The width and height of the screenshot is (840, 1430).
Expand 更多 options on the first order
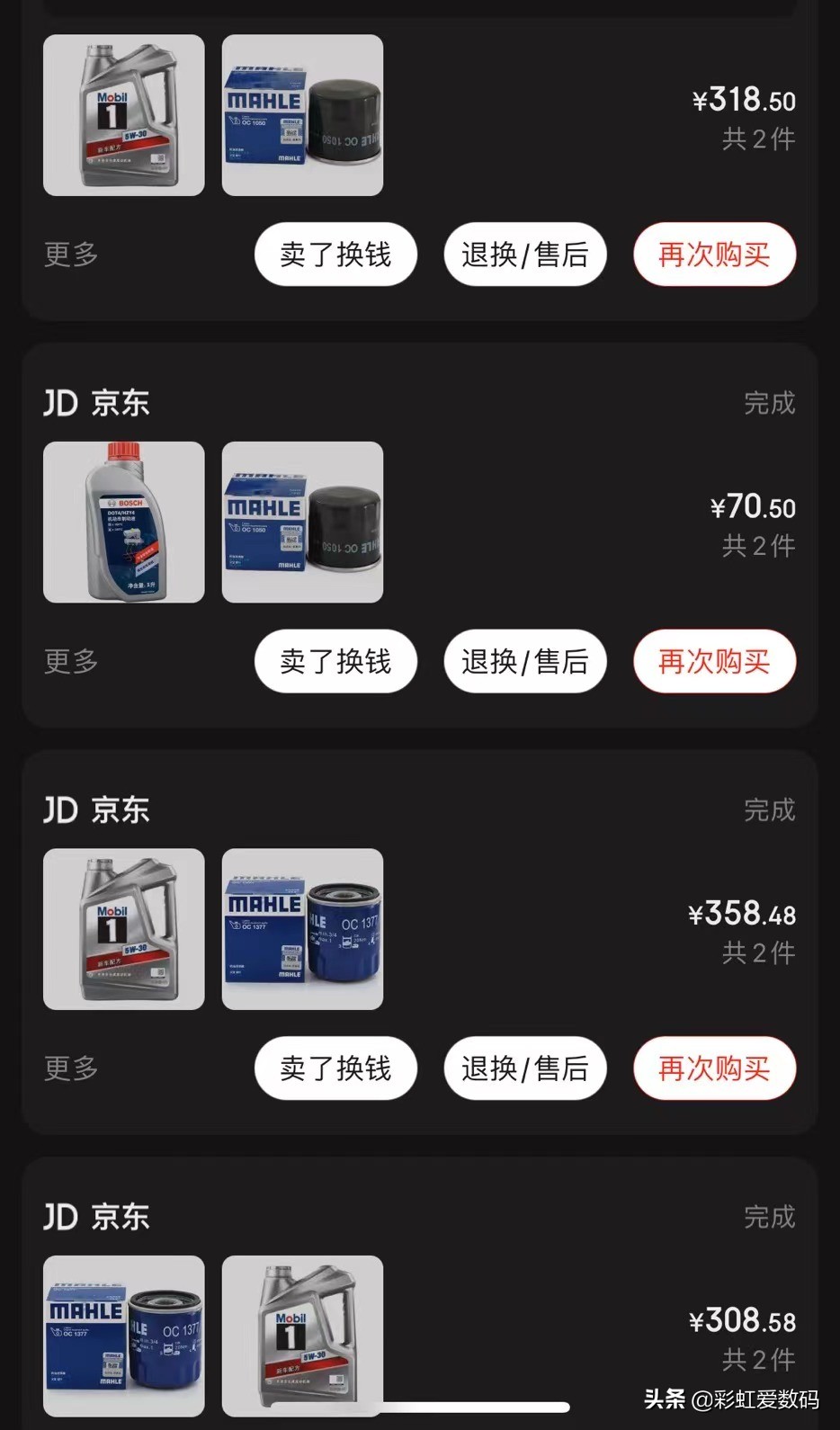[69, 255]
